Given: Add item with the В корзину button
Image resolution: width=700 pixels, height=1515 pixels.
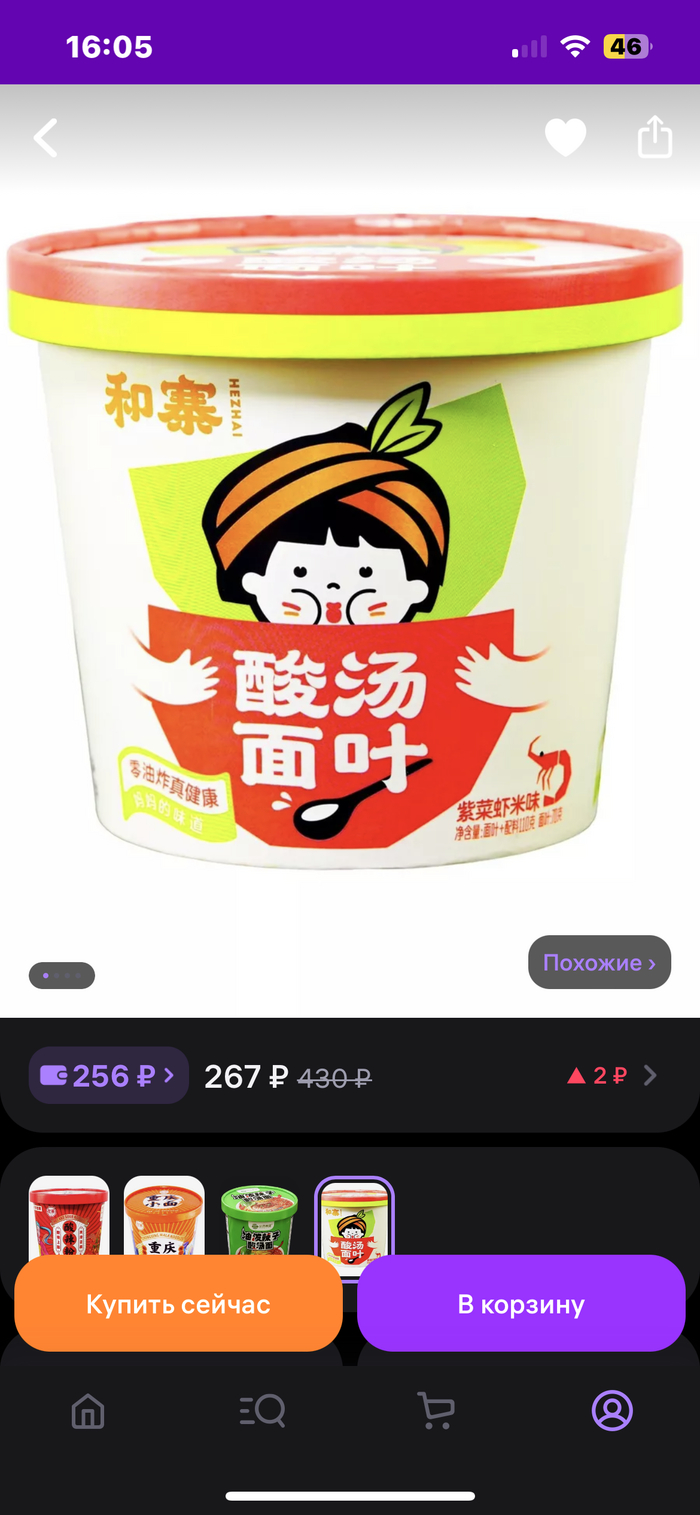Looking at the screenshot, I should point(521,1304).
